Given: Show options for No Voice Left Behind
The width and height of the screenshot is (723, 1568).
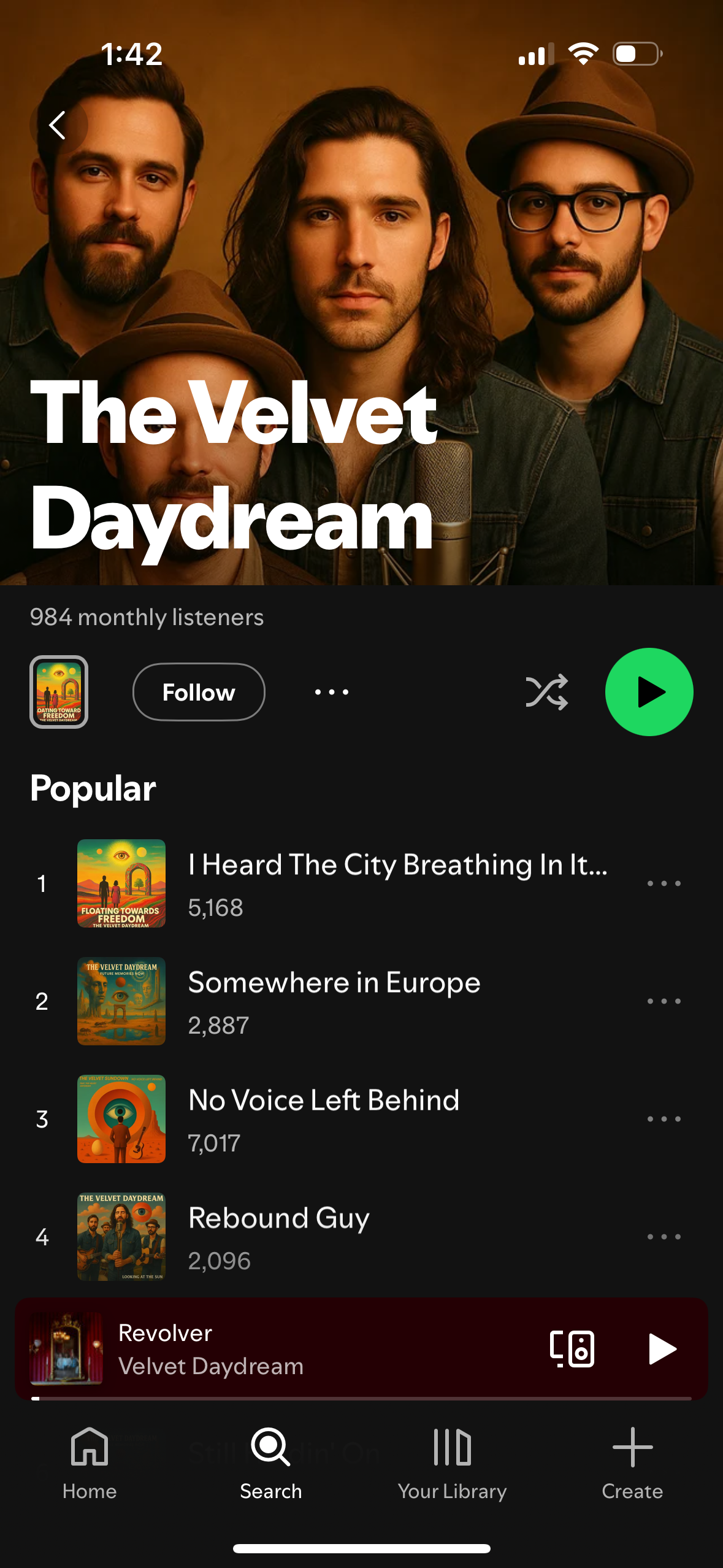Looking at the screenshot, I should [664, 1119].
